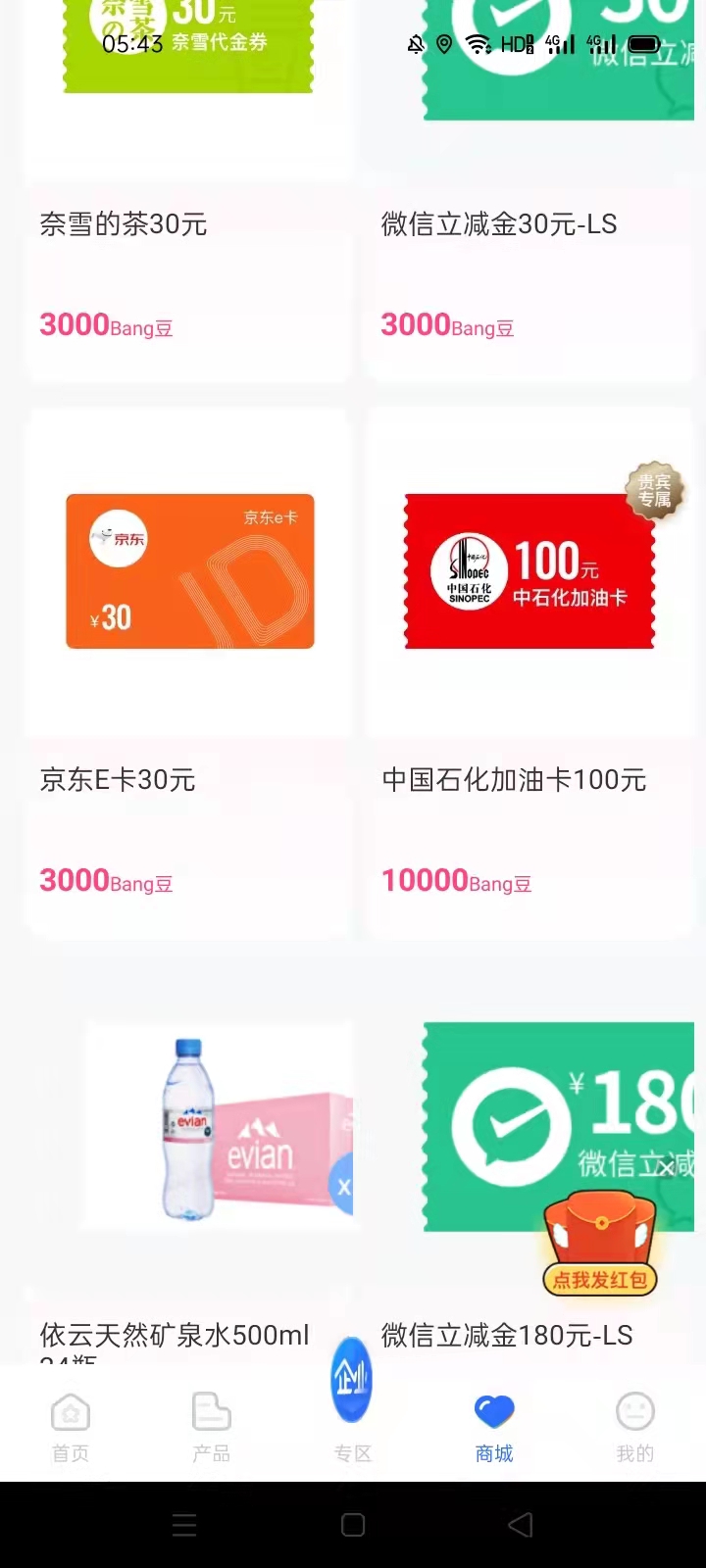706x1568 pixels.
Task: Open the 依云天然矿泉水500ml product
Action: pyautogui.click(x=187, y=1186)
